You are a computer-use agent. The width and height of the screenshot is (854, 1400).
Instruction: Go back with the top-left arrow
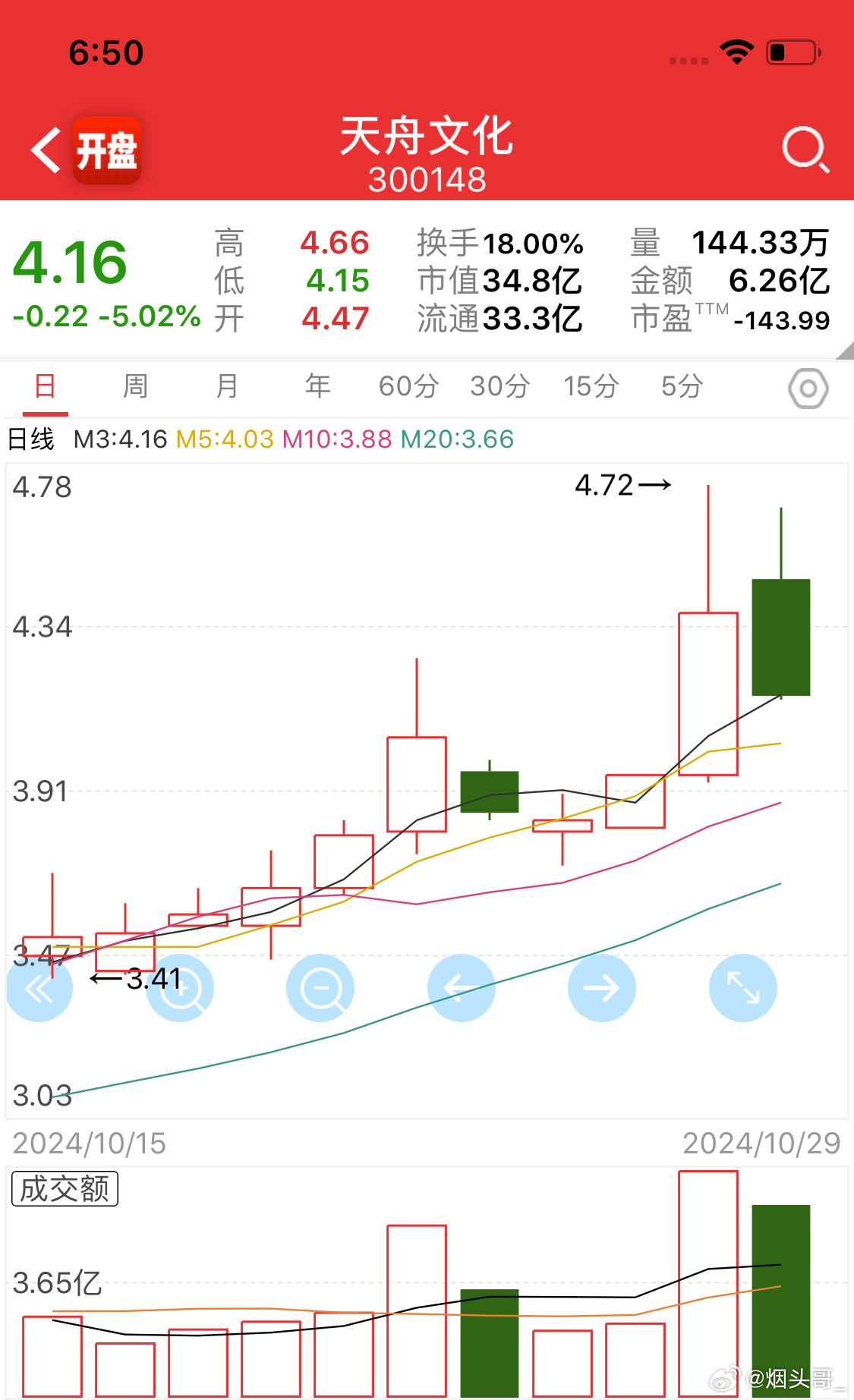click(46, 150)
